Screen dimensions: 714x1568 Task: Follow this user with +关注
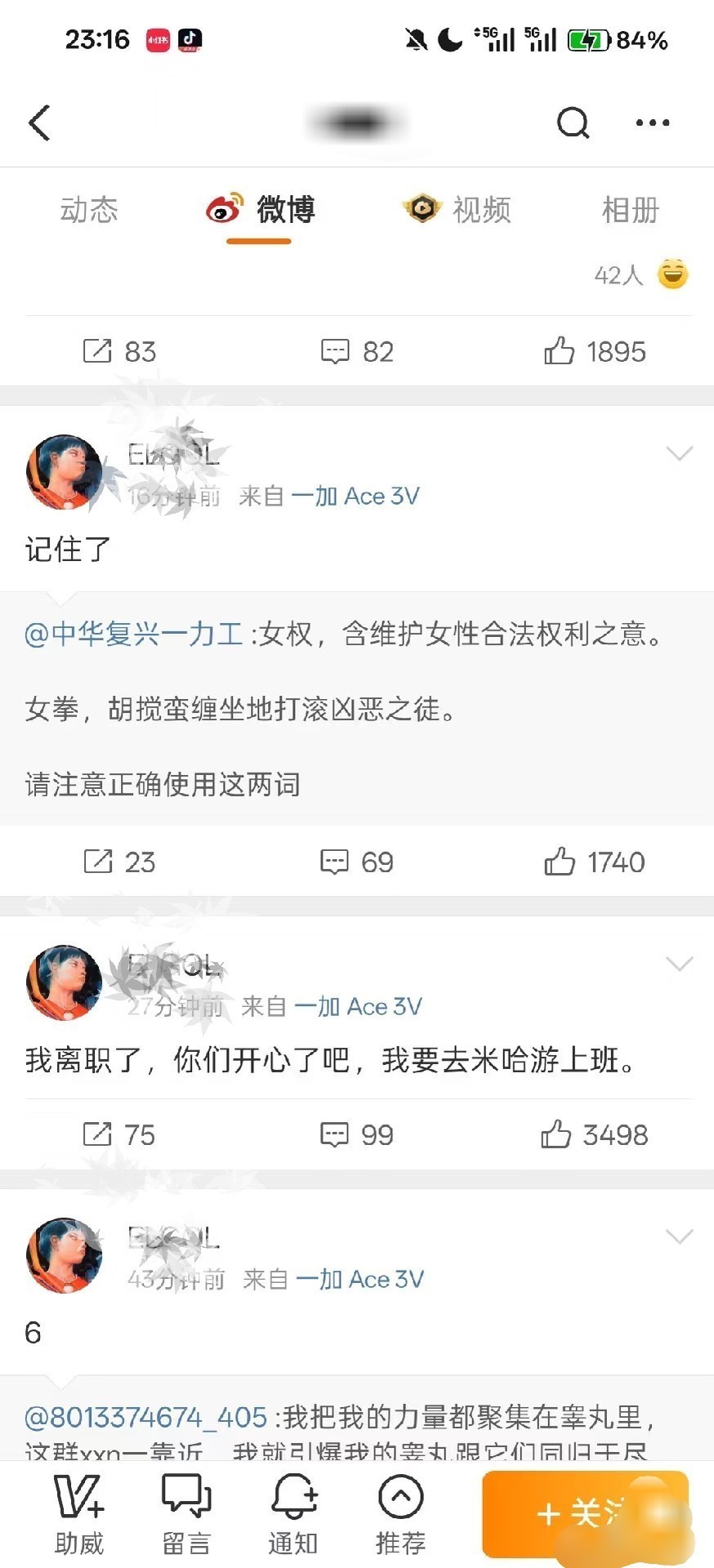click(x=585, y=1514)
